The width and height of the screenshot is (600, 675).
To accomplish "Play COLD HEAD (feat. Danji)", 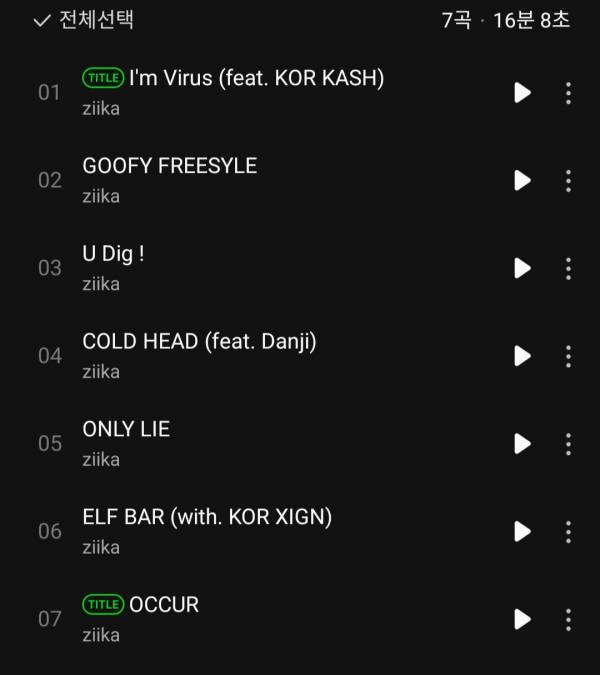I will tap(522, 356).
